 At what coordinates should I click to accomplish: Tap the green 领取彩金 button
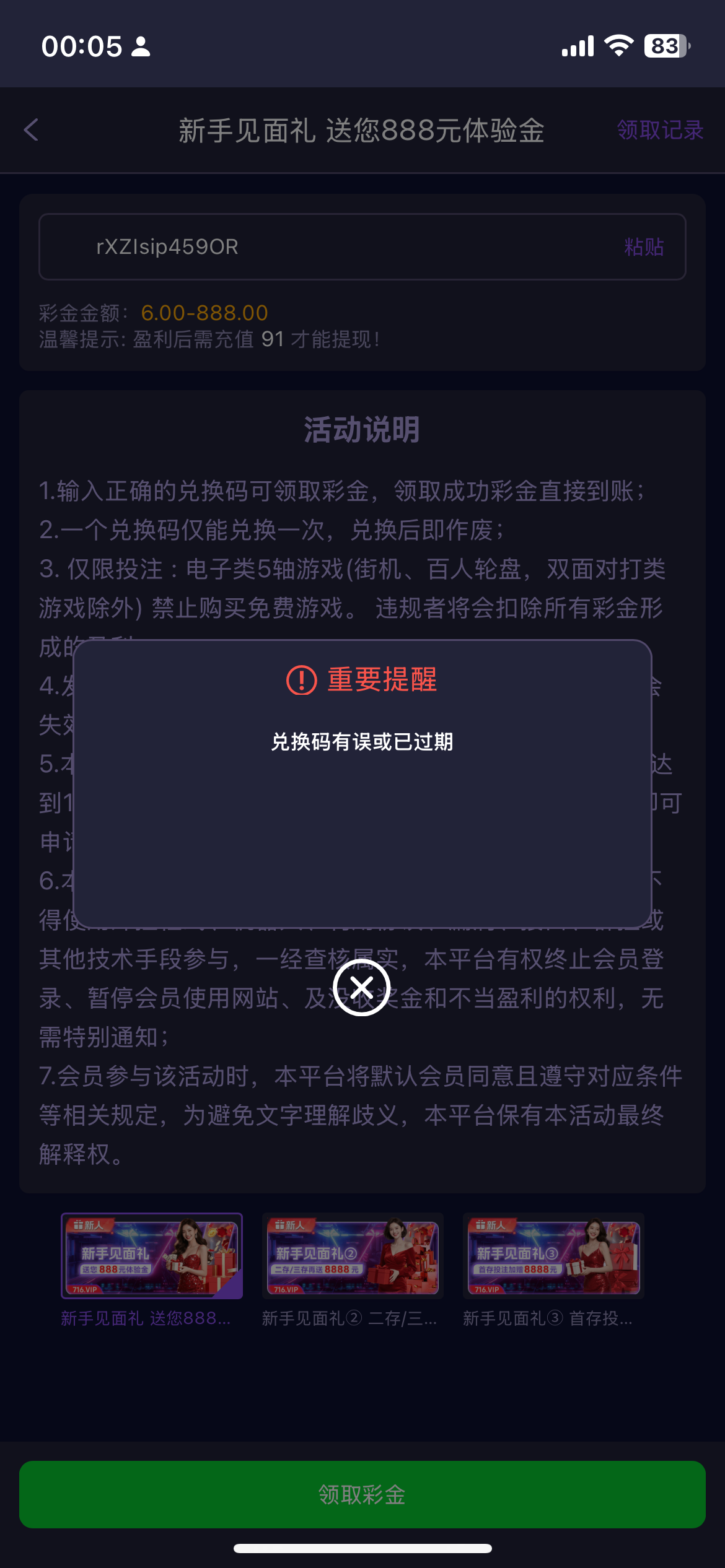(x=362, y=1494)
